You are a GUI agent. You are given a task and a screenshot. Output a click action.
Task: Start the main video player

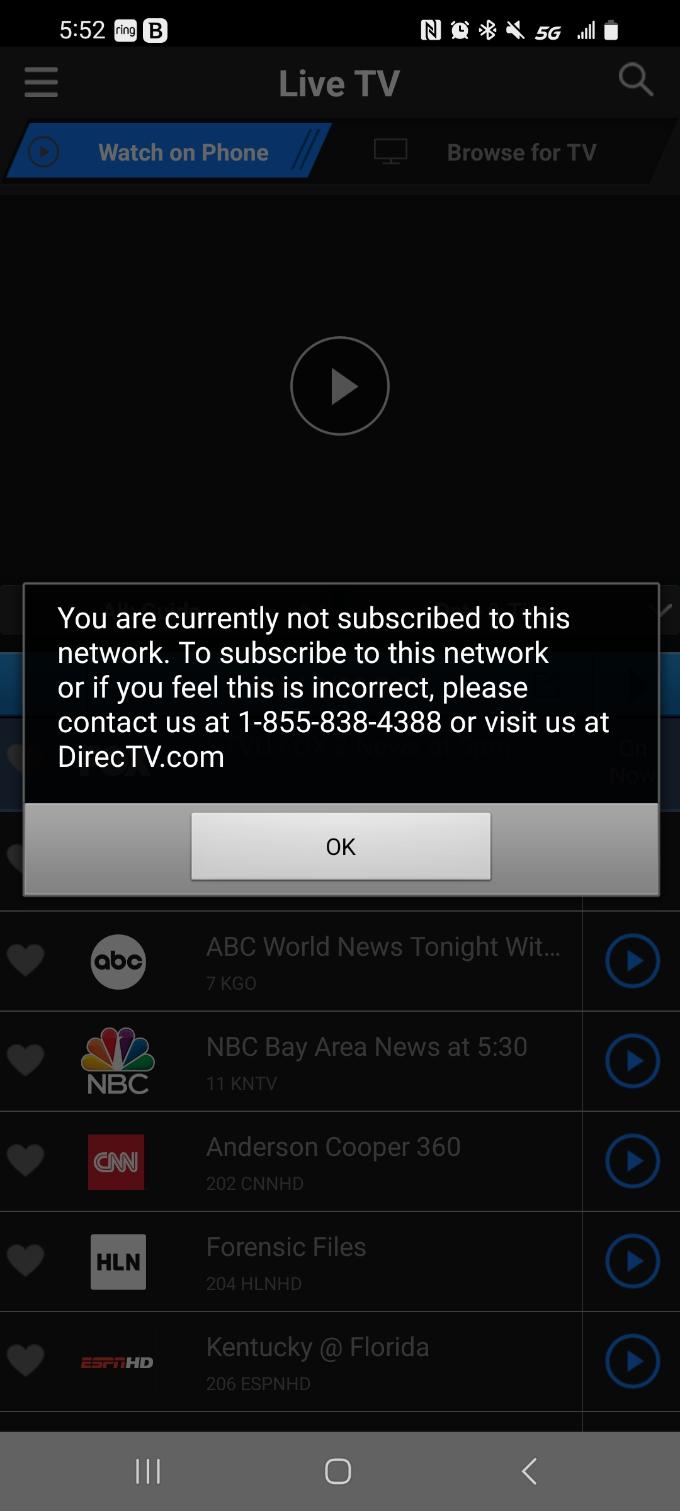(340, 386)
